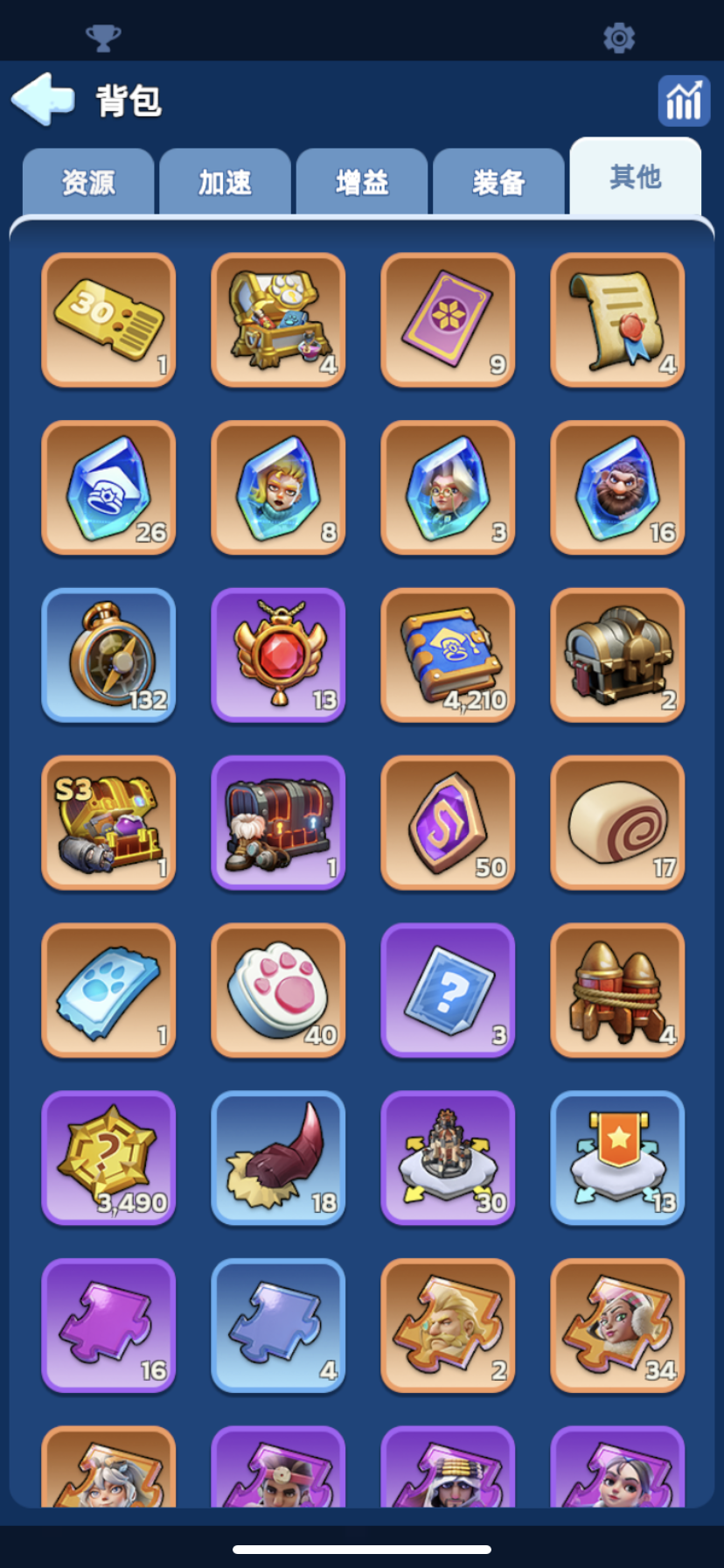Image resolution: width=724 pixels, height=1568 pixels.
Task: Open the gold question badge showing 3,490
Action: click(108, 1158)
